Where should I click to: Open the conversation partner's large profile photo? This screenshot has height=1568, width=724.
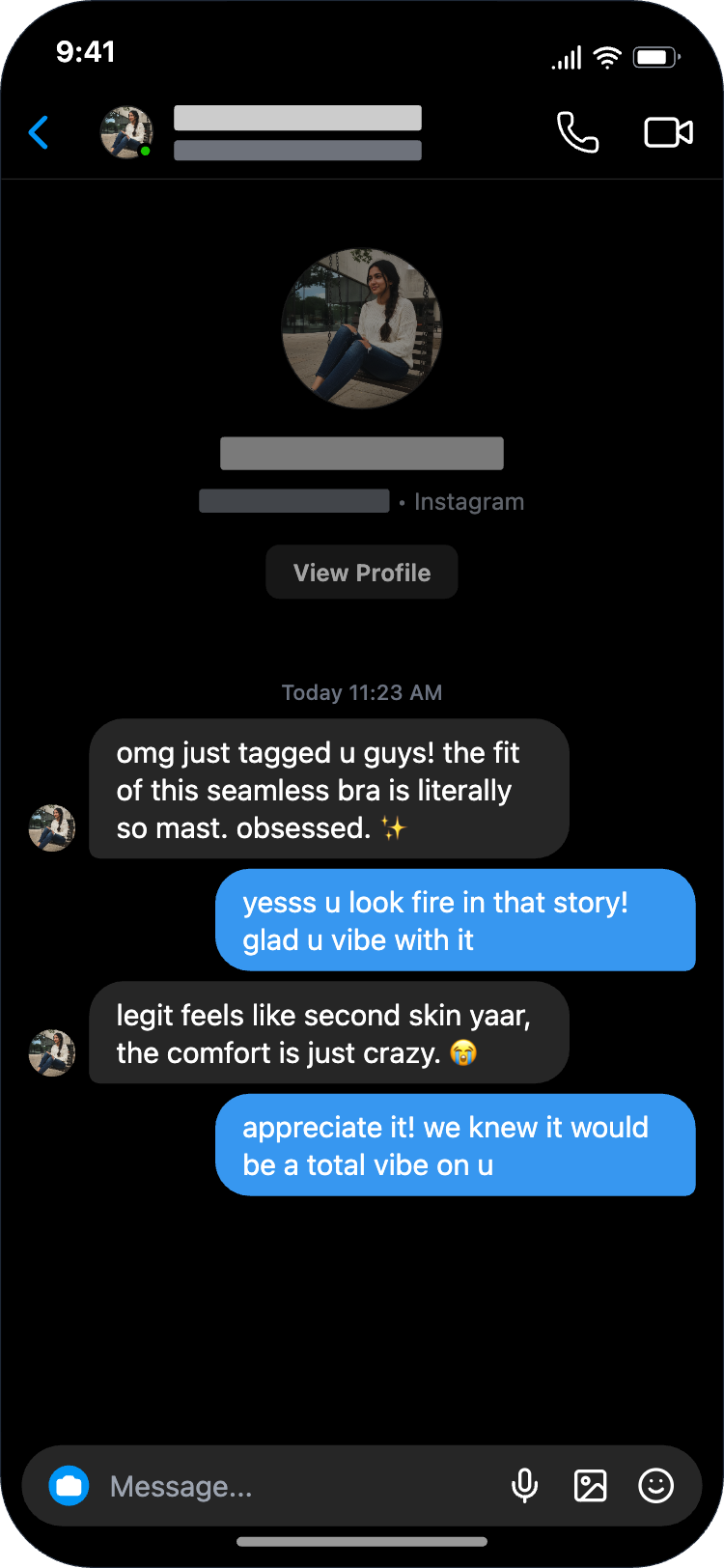coord(362,329)
